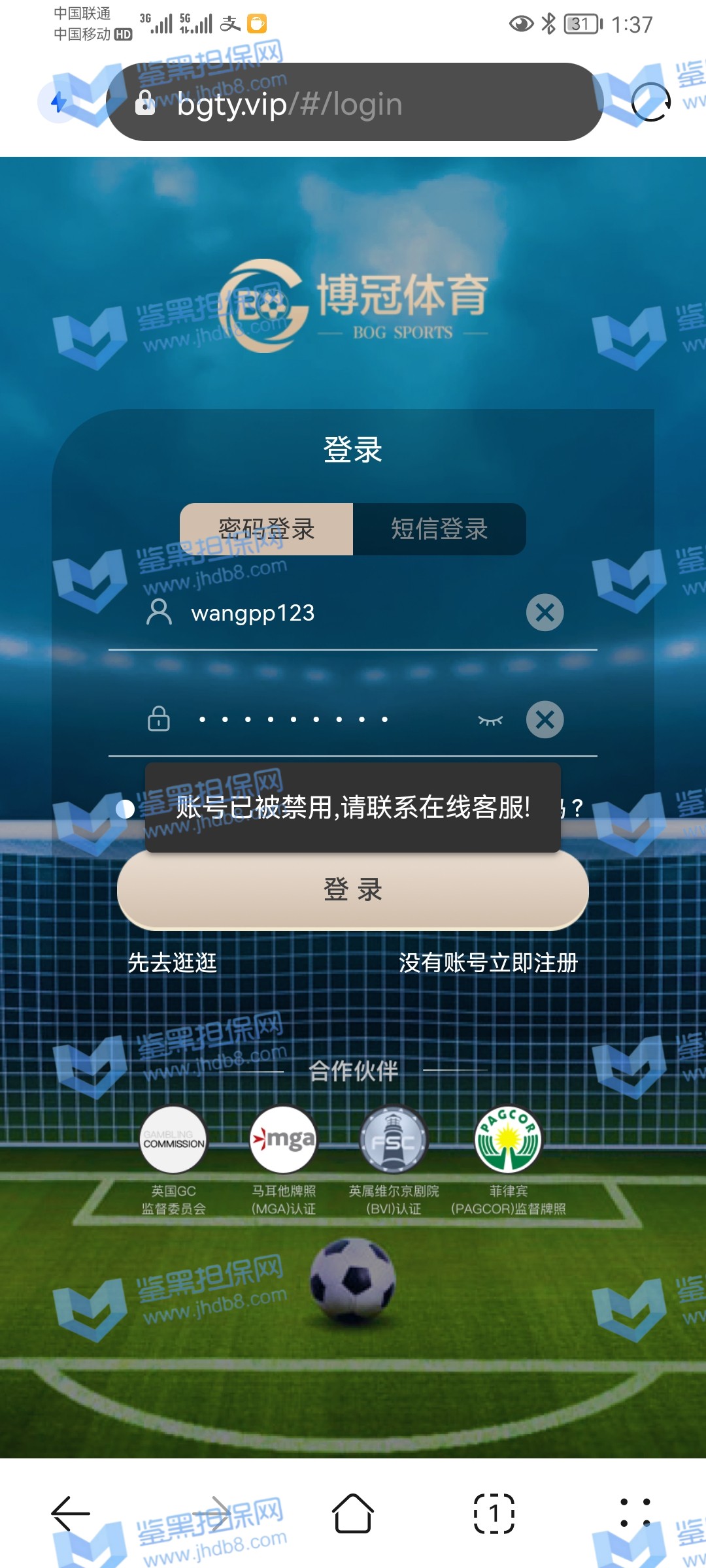
Task: Open 没有账号立即注册 to register
Action: pyautogui.click(x=488, y=963)
